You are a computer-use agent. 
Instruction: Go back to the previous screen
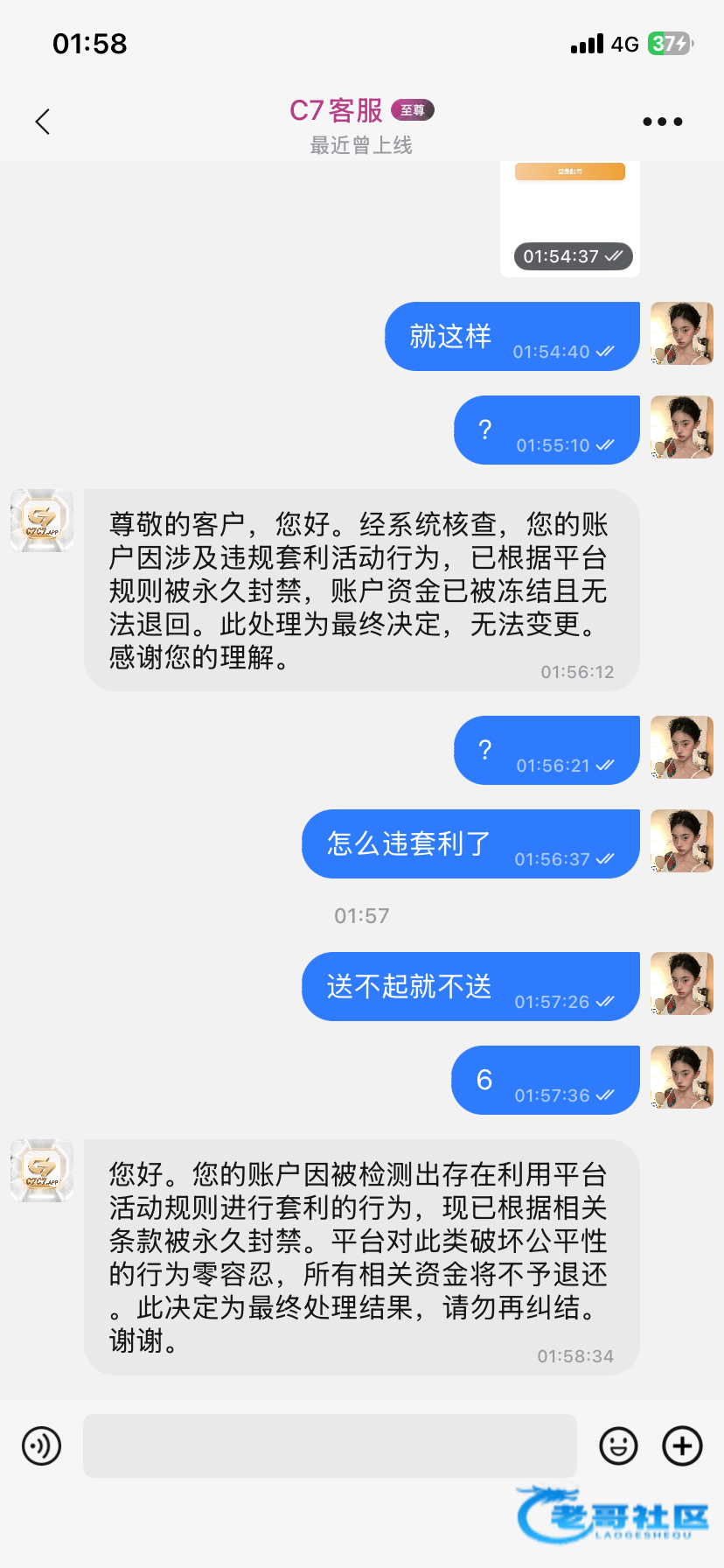pyautogui.click(x=42, y=122)
